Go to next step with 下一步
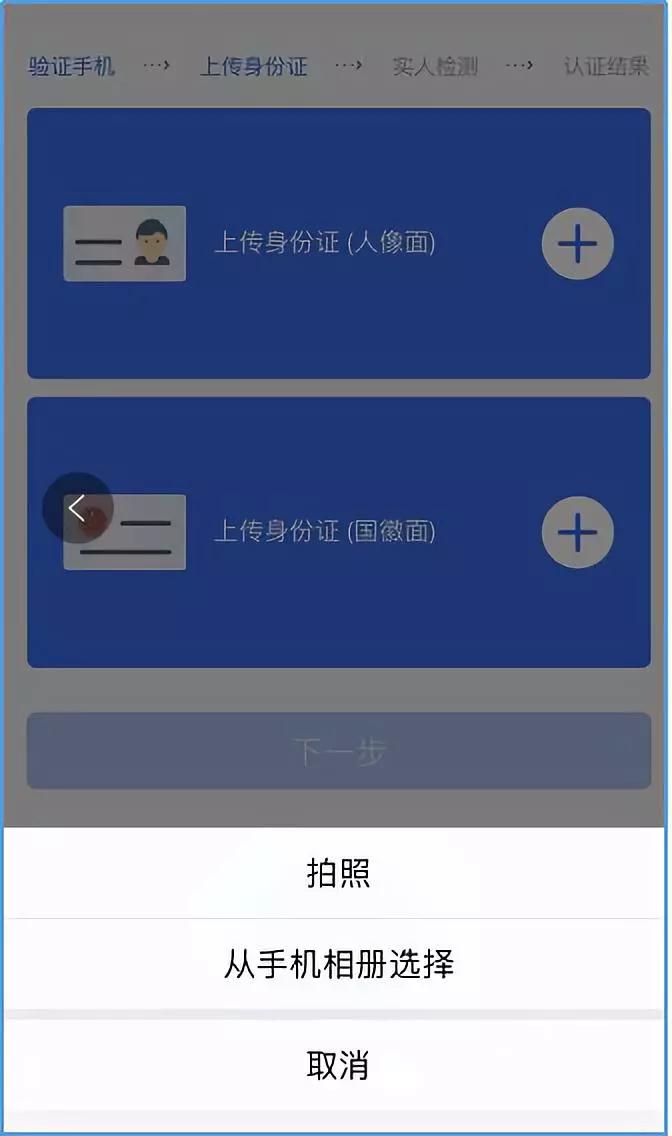672x1136 pixels. tap(338, 751)
